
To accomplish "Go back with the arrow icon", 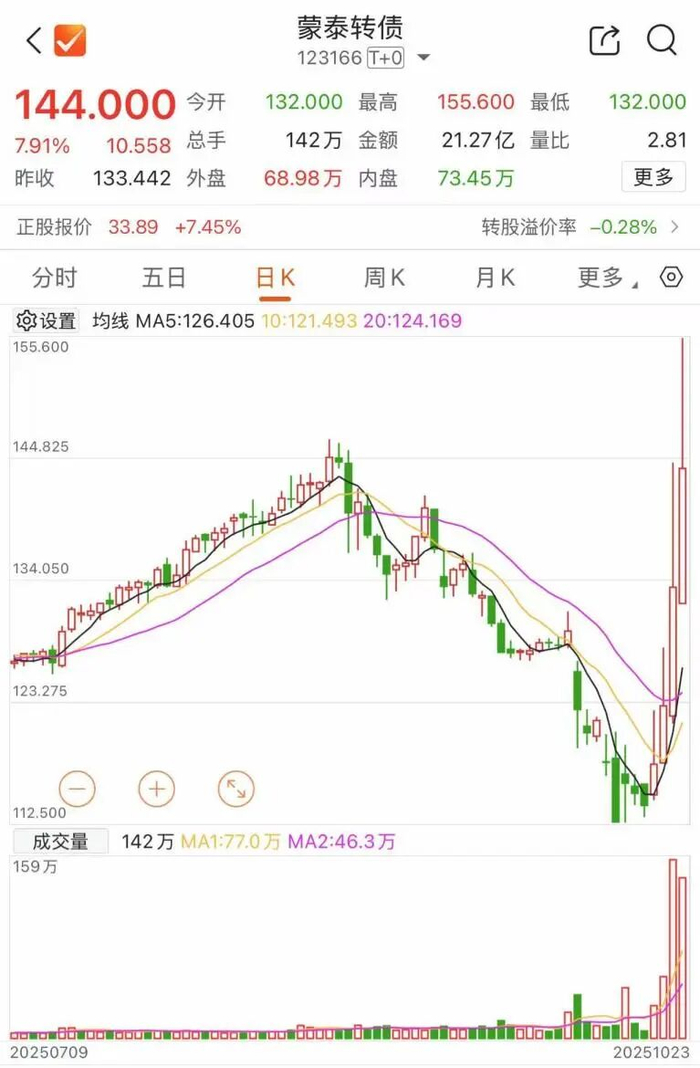I will click(34, 40).
